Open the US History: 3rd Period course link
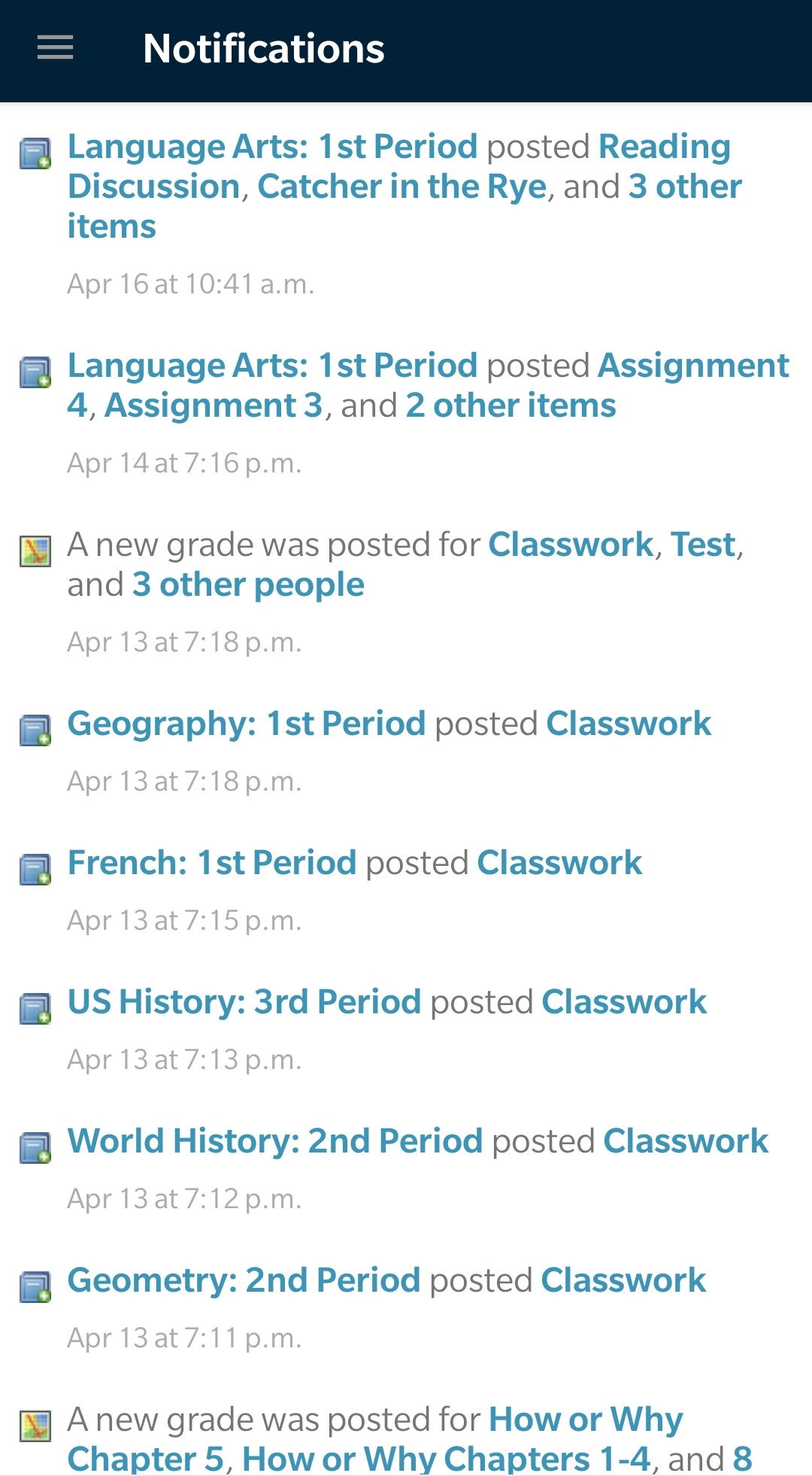This screenshot has width=812, height=1476. coord(244,1002)
